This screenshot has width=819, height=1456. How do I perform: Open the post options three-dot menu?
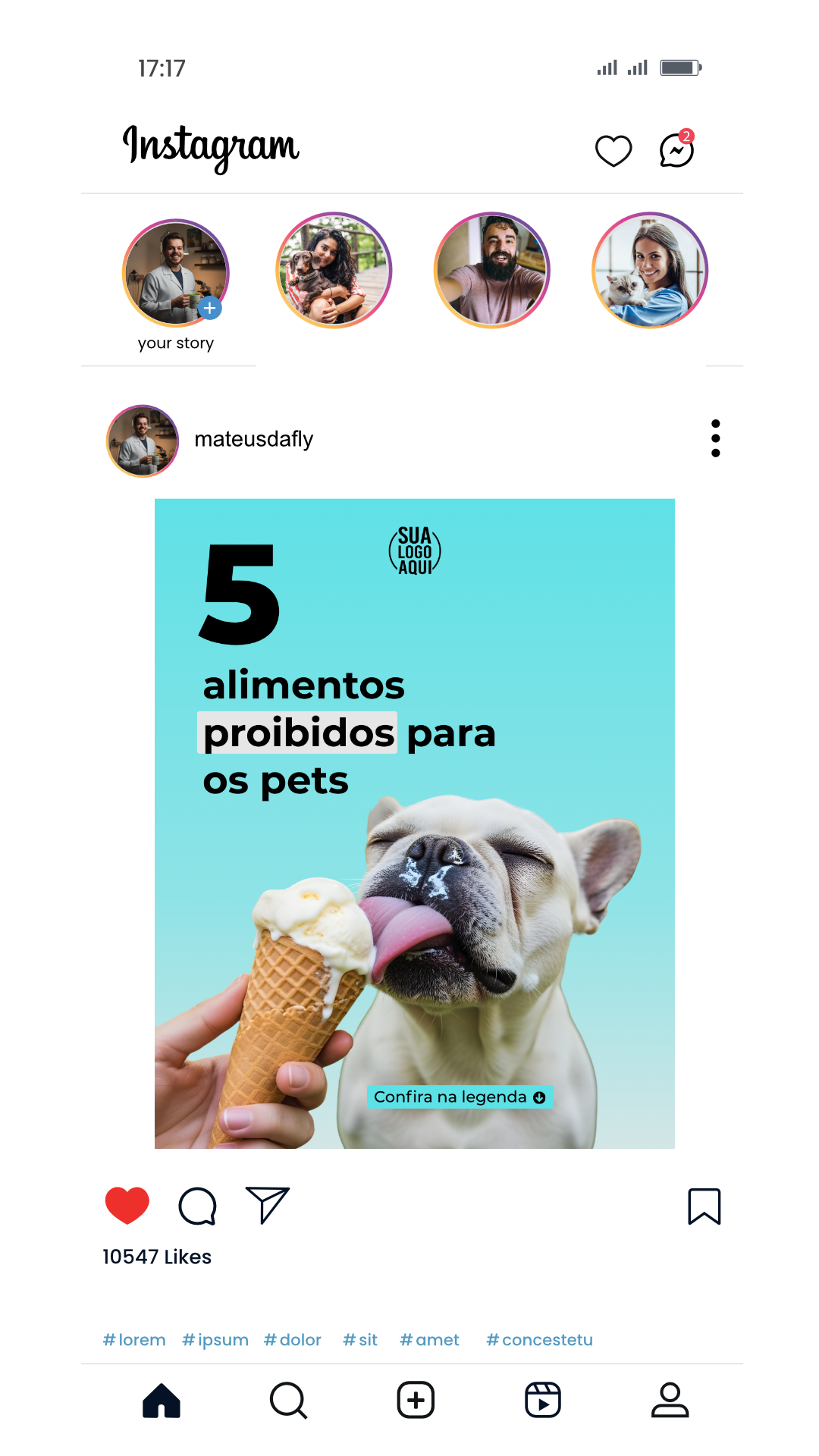pos(716,438)
